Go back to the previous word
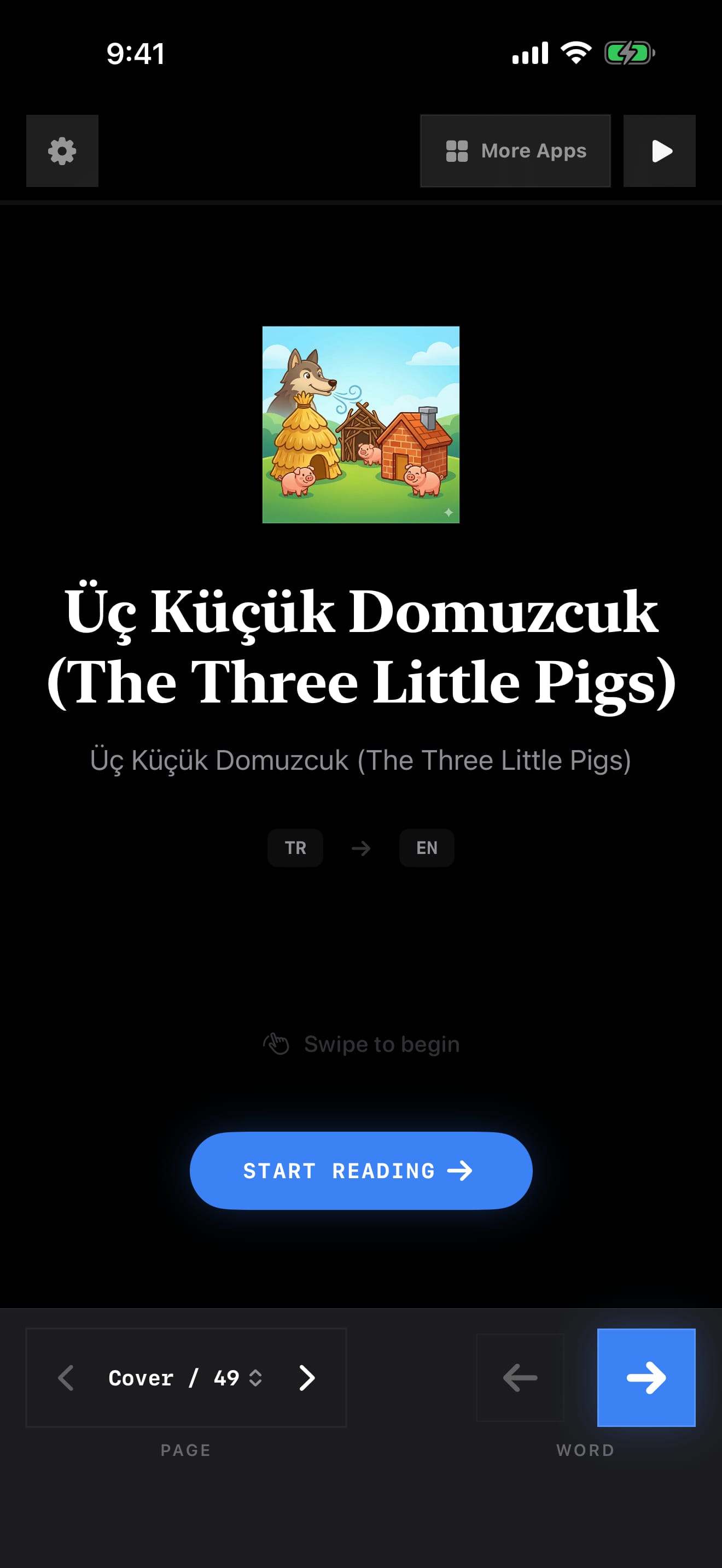 pyautogui.click(x=520, y=1378)
